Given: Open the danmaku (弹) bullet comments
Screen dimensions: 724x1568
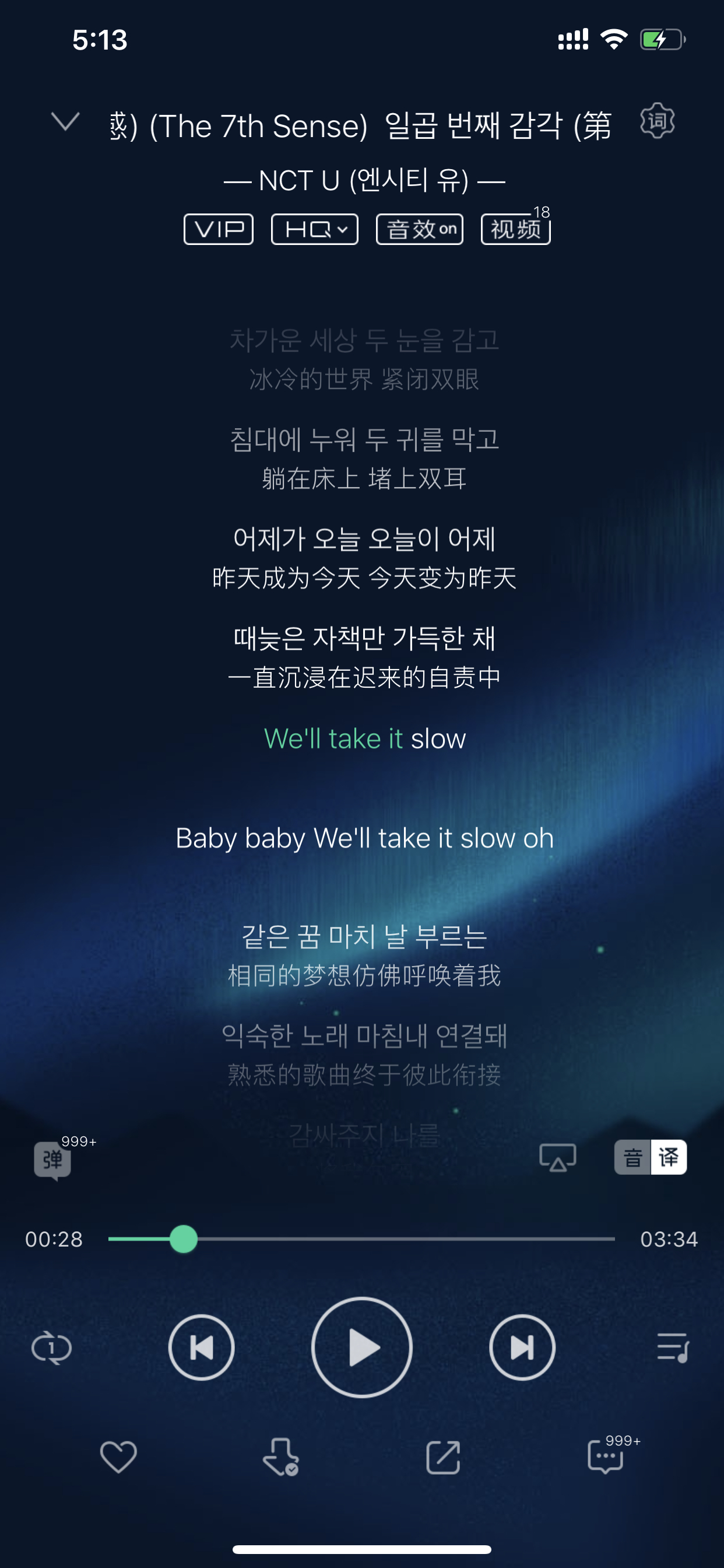Looking at the screenshot, I should pos(53,1159).
